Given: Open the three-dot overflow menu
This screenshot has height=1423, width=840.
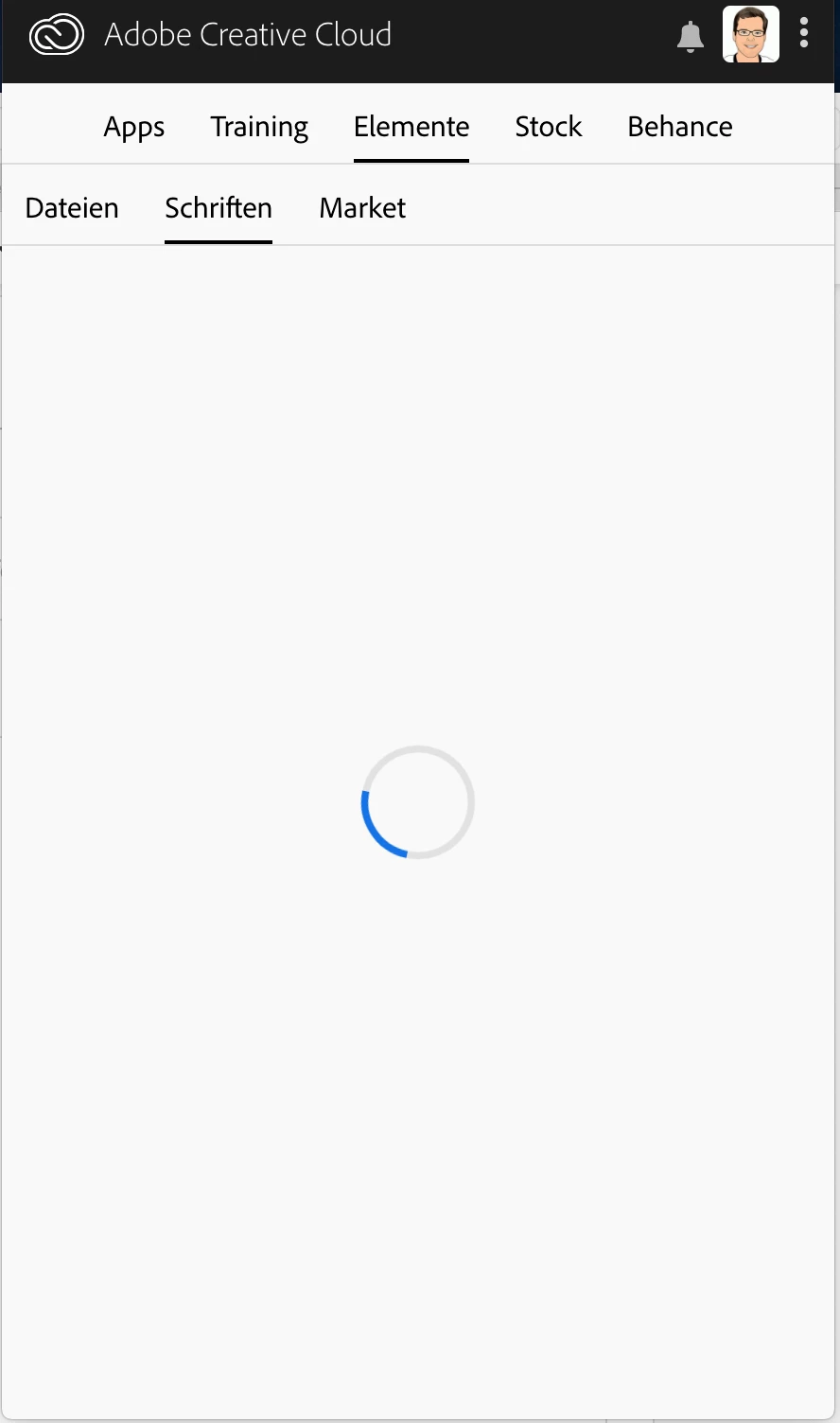Looking at the screenshot, I should pyautogui.click(x=804, y=33).
